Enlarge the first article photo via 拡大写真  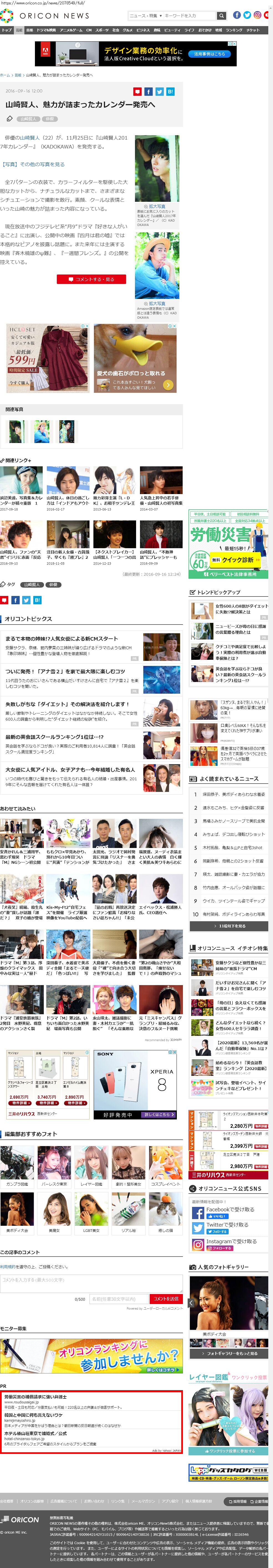[157, 206]
